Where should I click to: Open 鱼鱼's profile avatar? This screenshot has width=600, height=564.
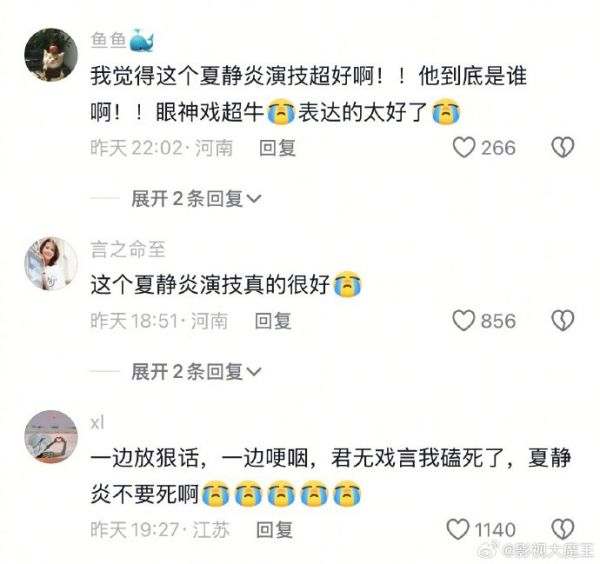coord(50,54)
